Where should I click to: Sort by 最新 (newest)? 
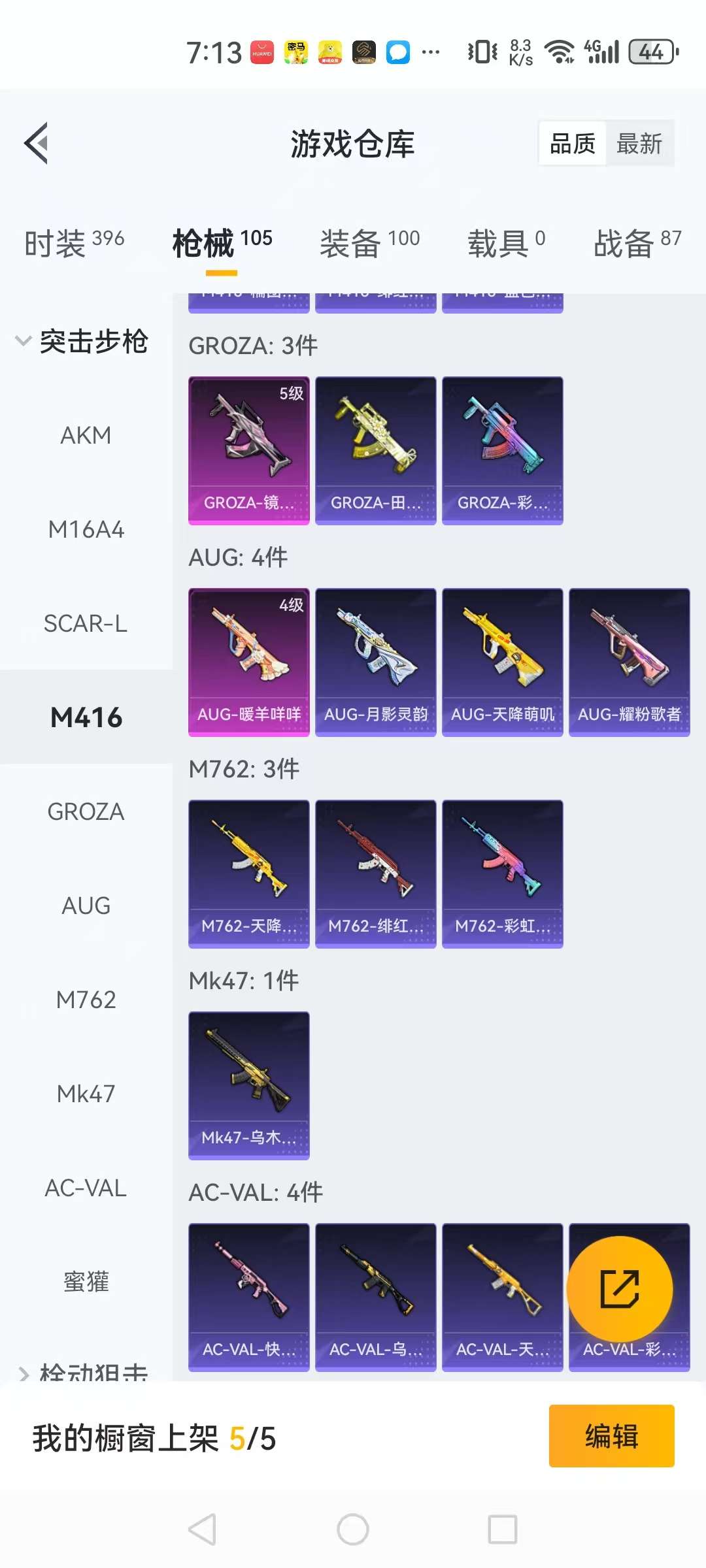[x=639, y=143]
